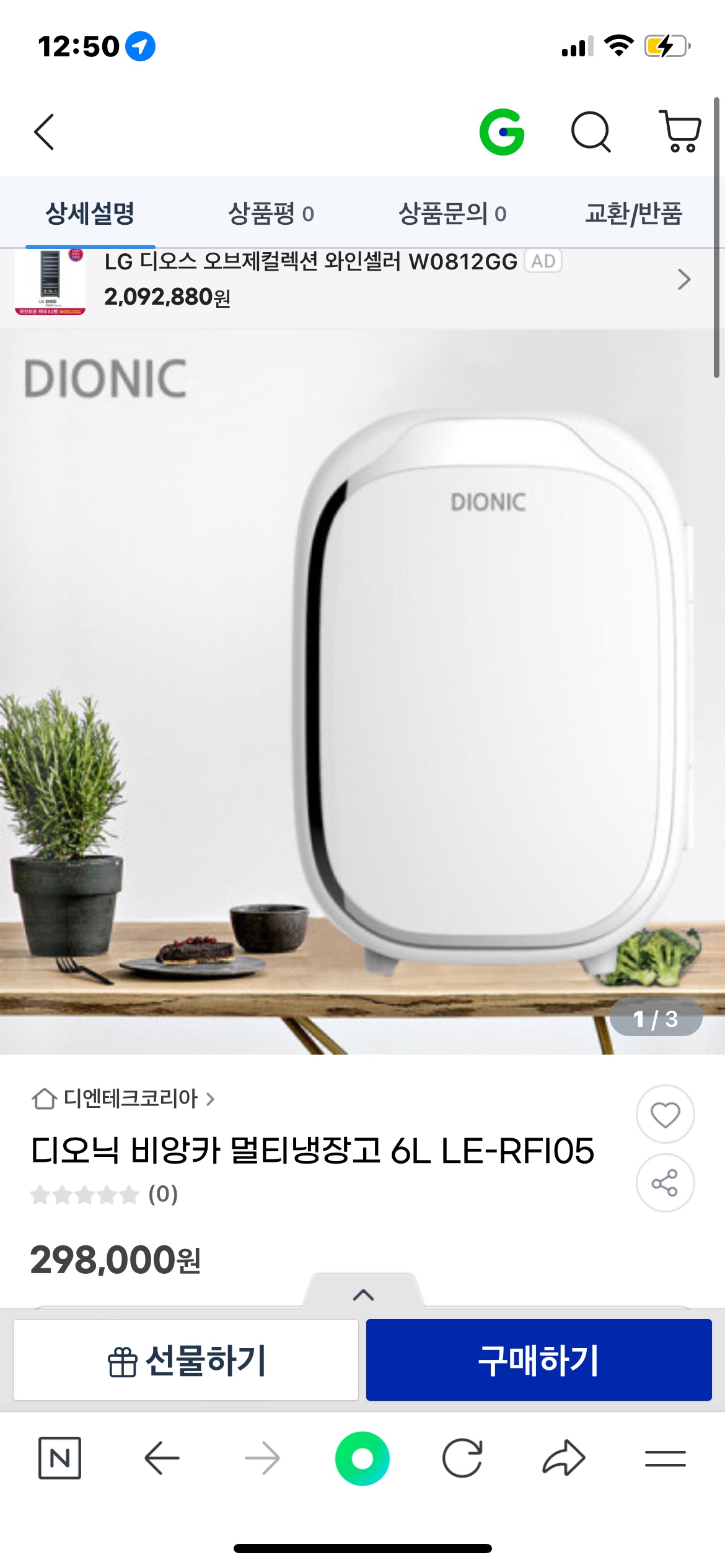This screenshot has width=725, height=1568.
Task: Switch to the 상품평 tab
Action: 271,214
